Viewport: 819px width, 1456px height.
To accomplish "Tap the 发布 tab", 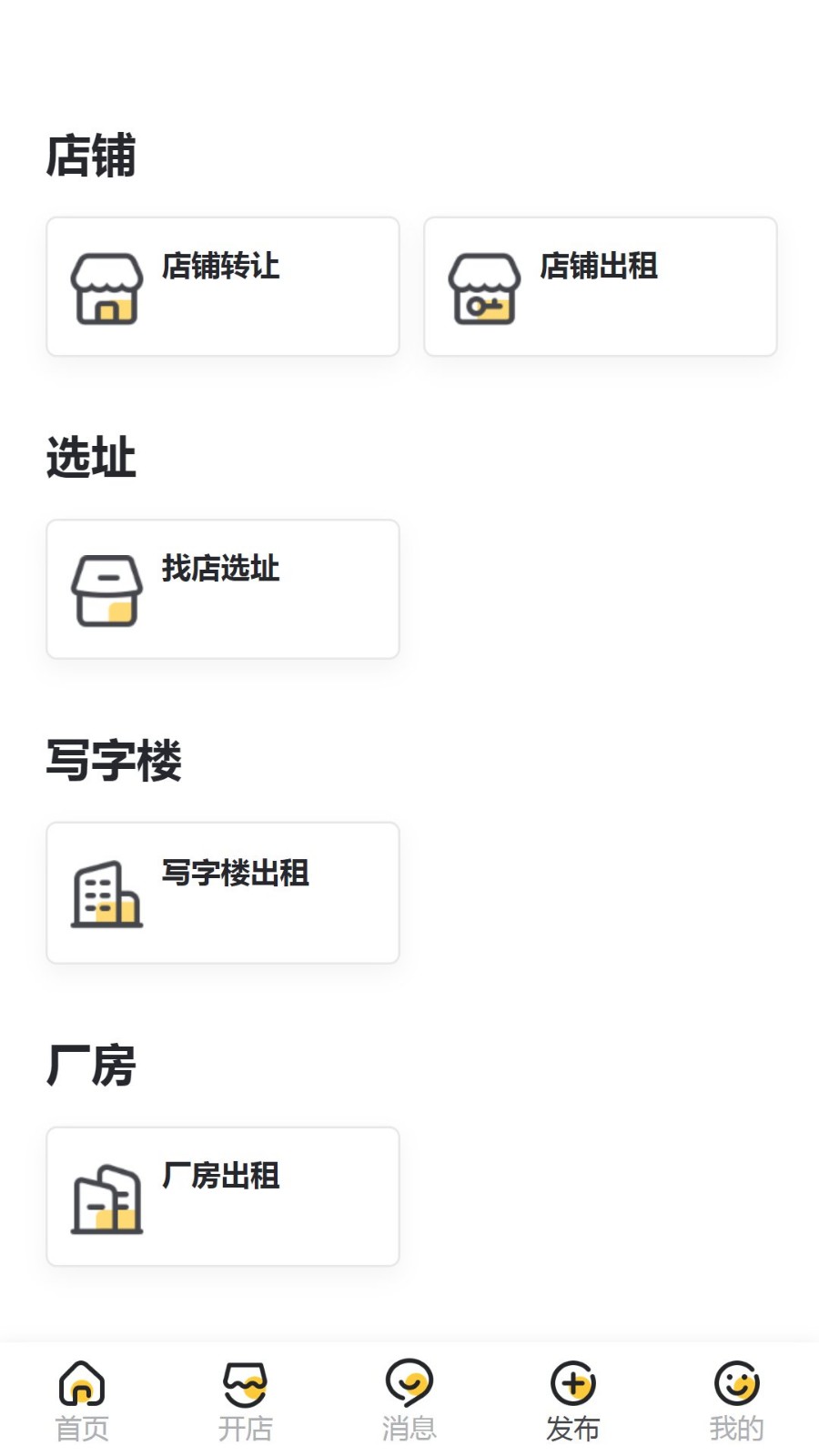I will pos(573,1401).
